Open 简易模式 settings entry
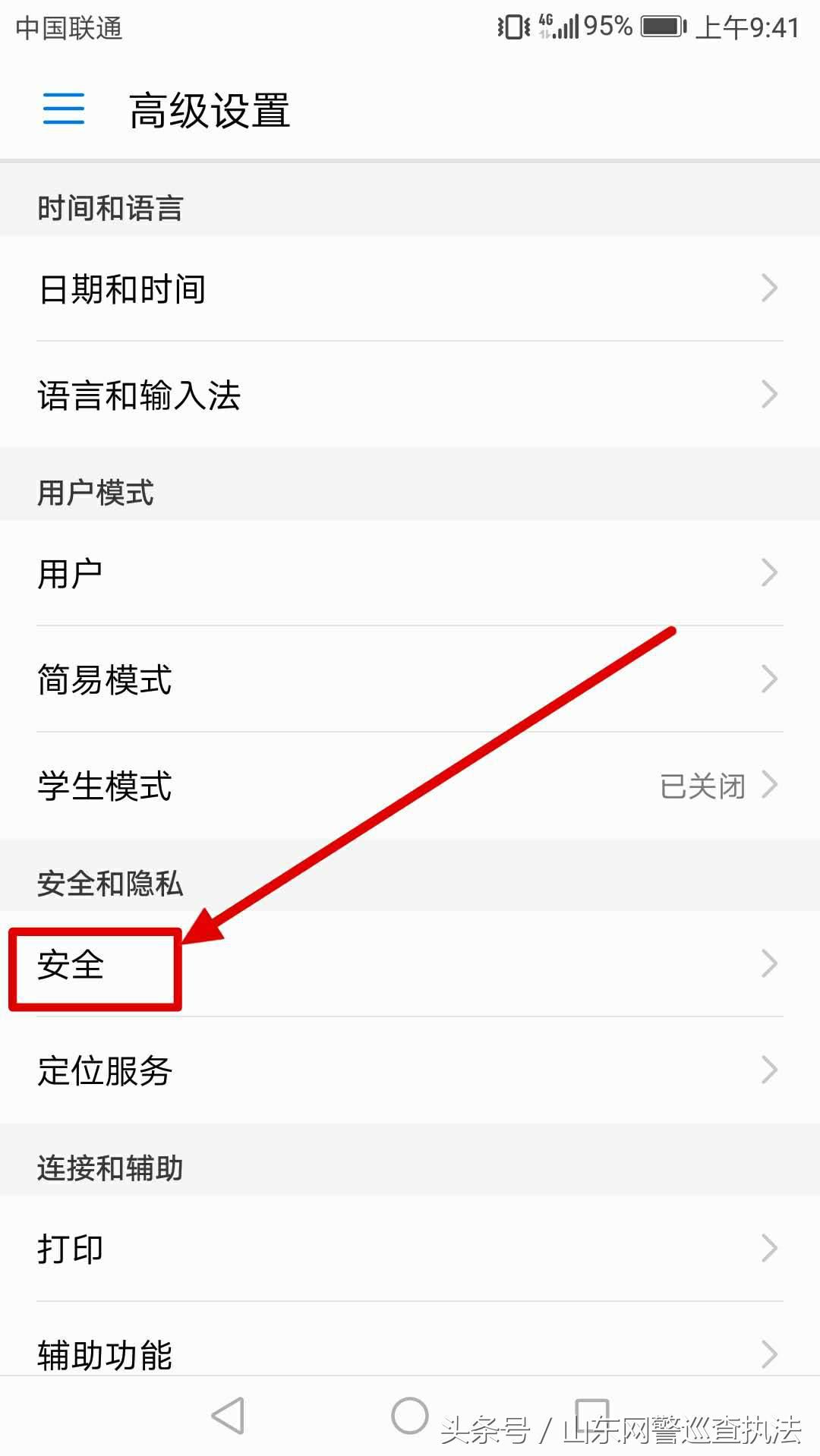 pos(105,679)
